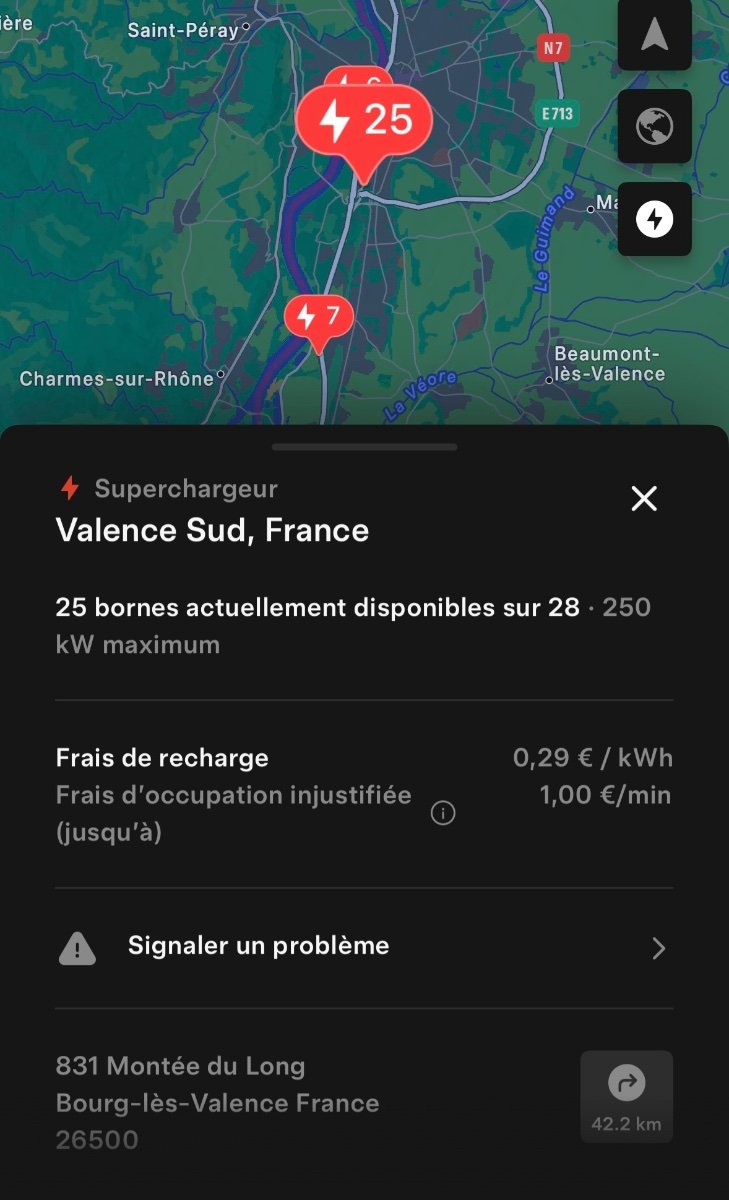Tap the sheet drag handle

click(364, 447)
